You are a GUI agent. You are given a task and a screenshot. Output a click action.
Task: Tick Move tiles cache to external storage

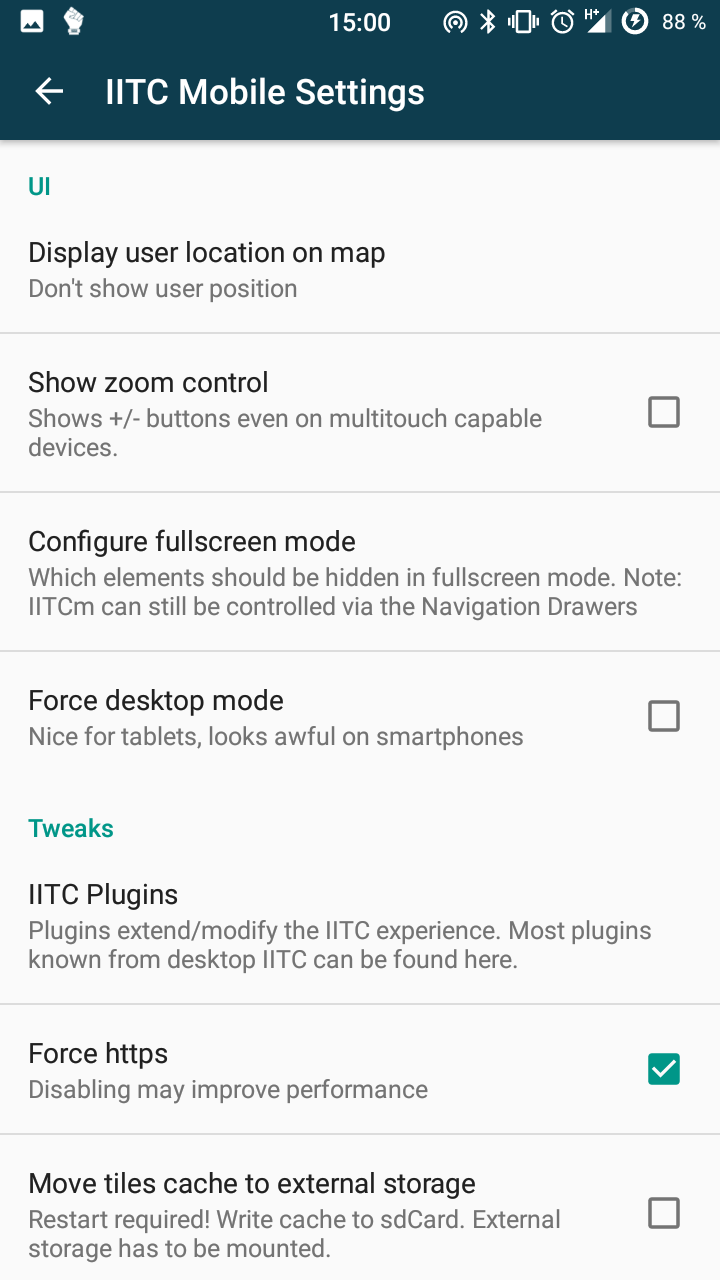coord(664,1213)
